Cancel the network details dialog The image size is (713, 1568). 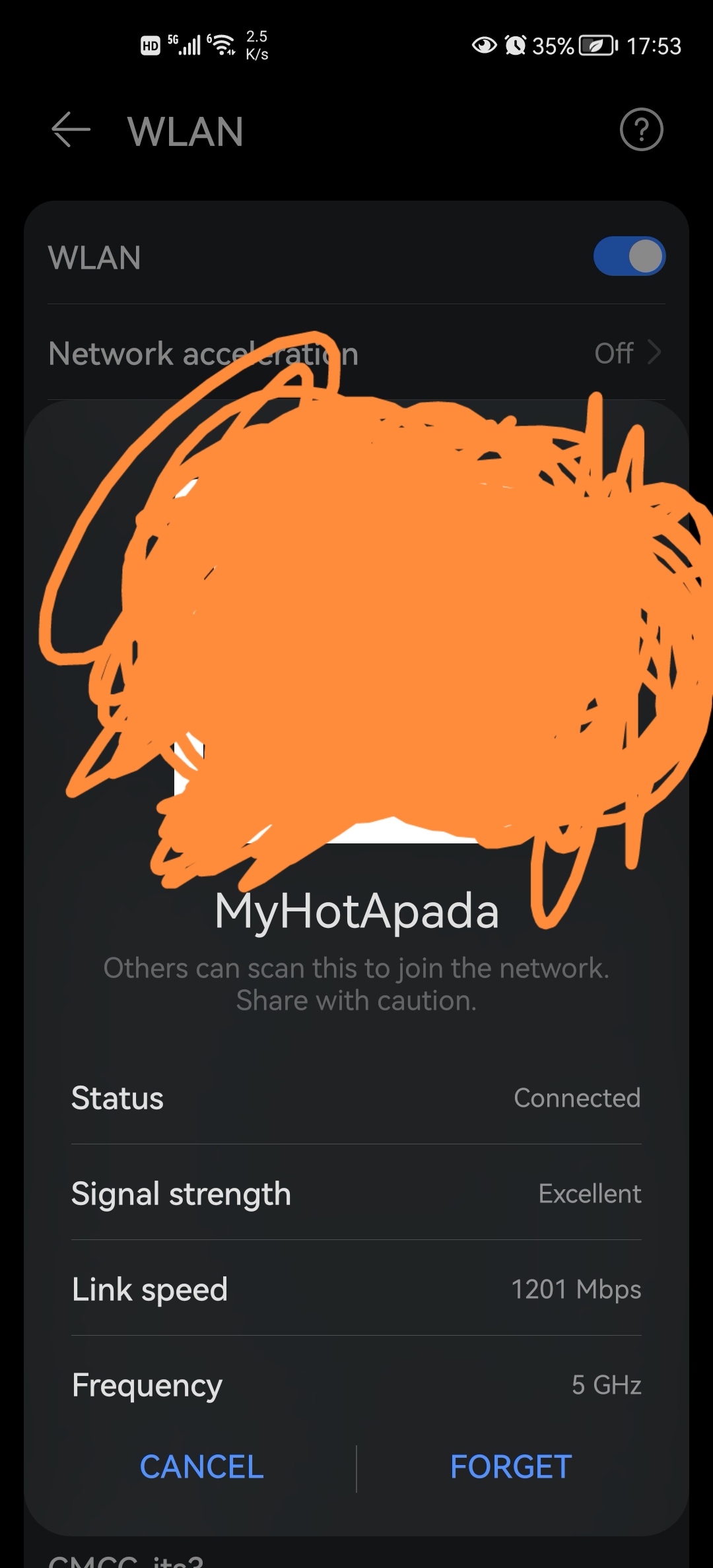(x=201, y=1467)
